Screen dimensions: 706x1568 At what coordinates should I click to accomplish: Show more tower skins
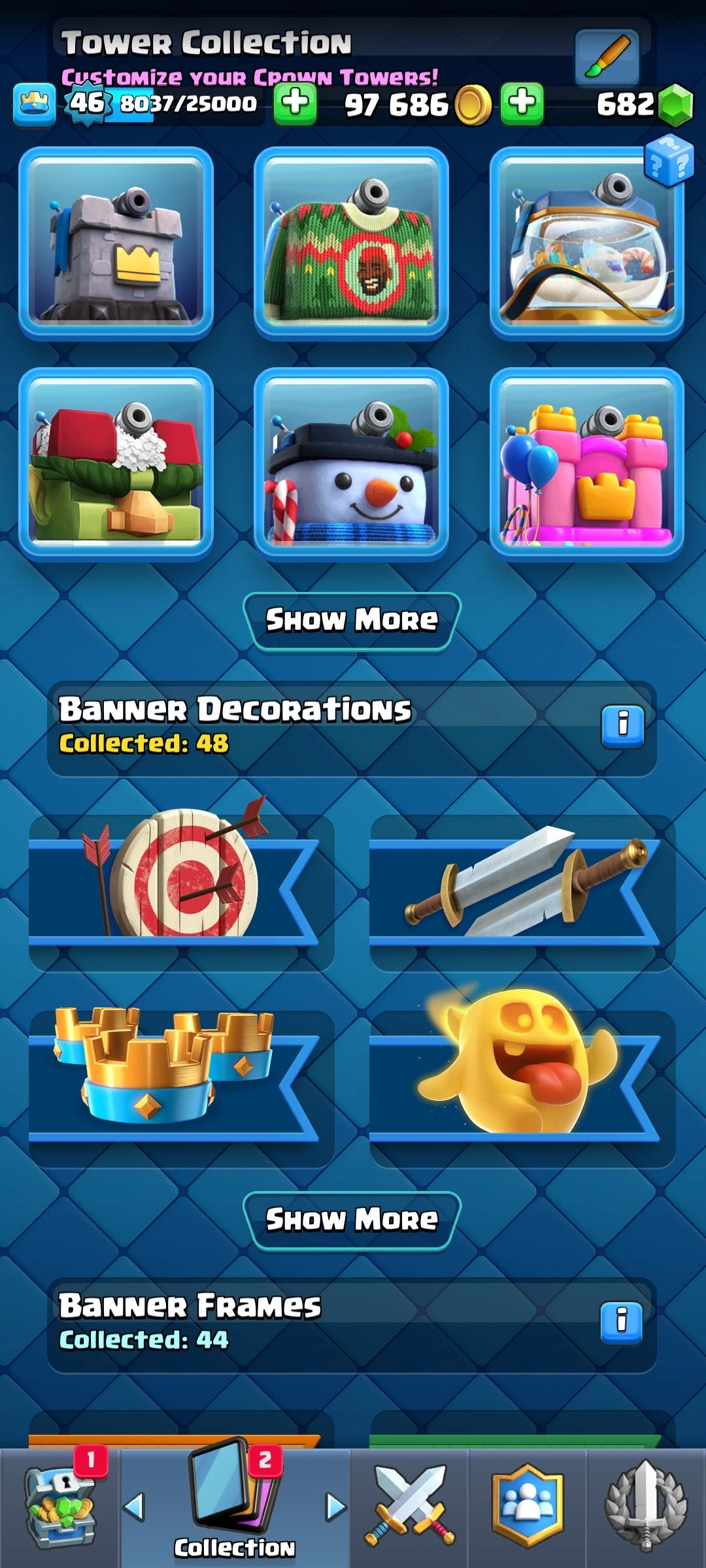pyautogui.click(x=352, y=621)
